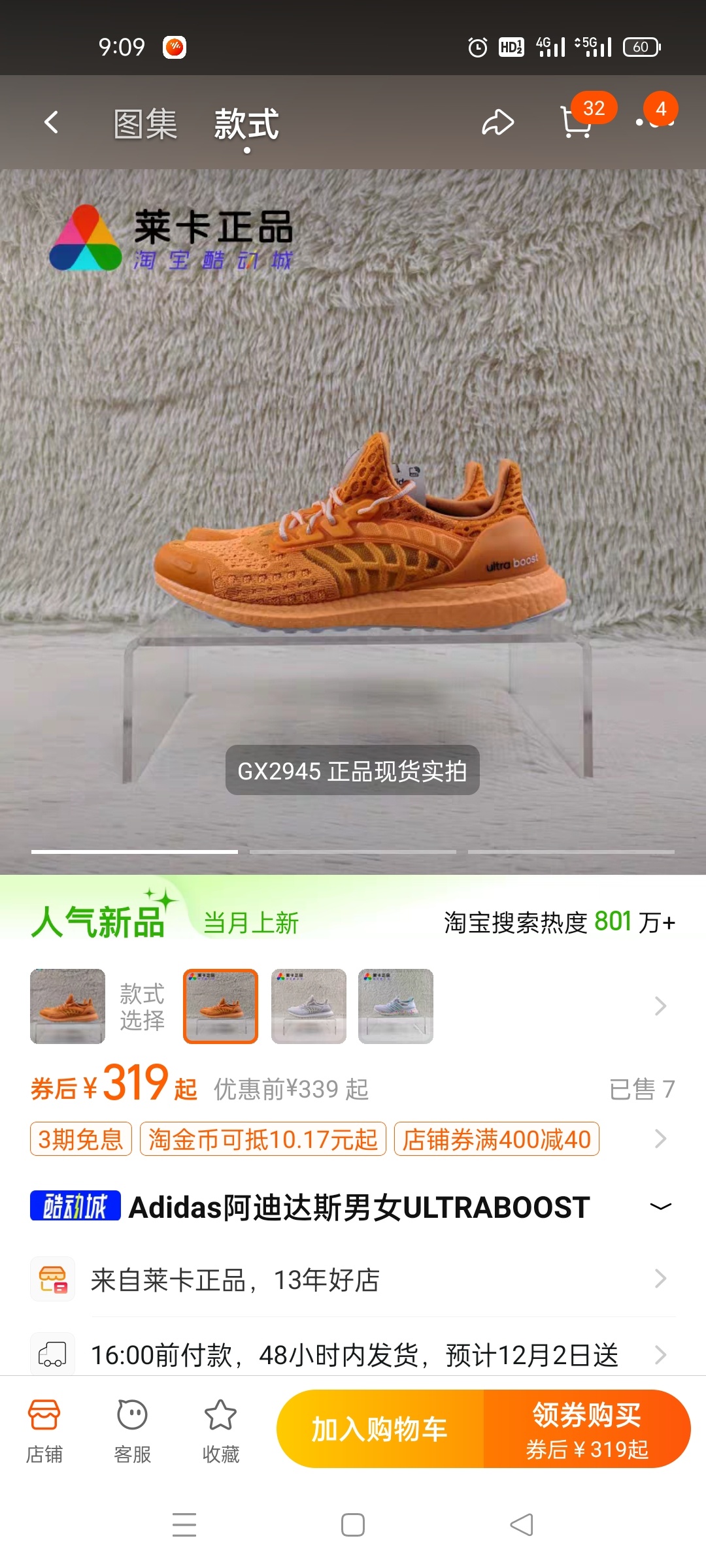Select the grey shoe style thumbnail

(x=309, y=1006)
